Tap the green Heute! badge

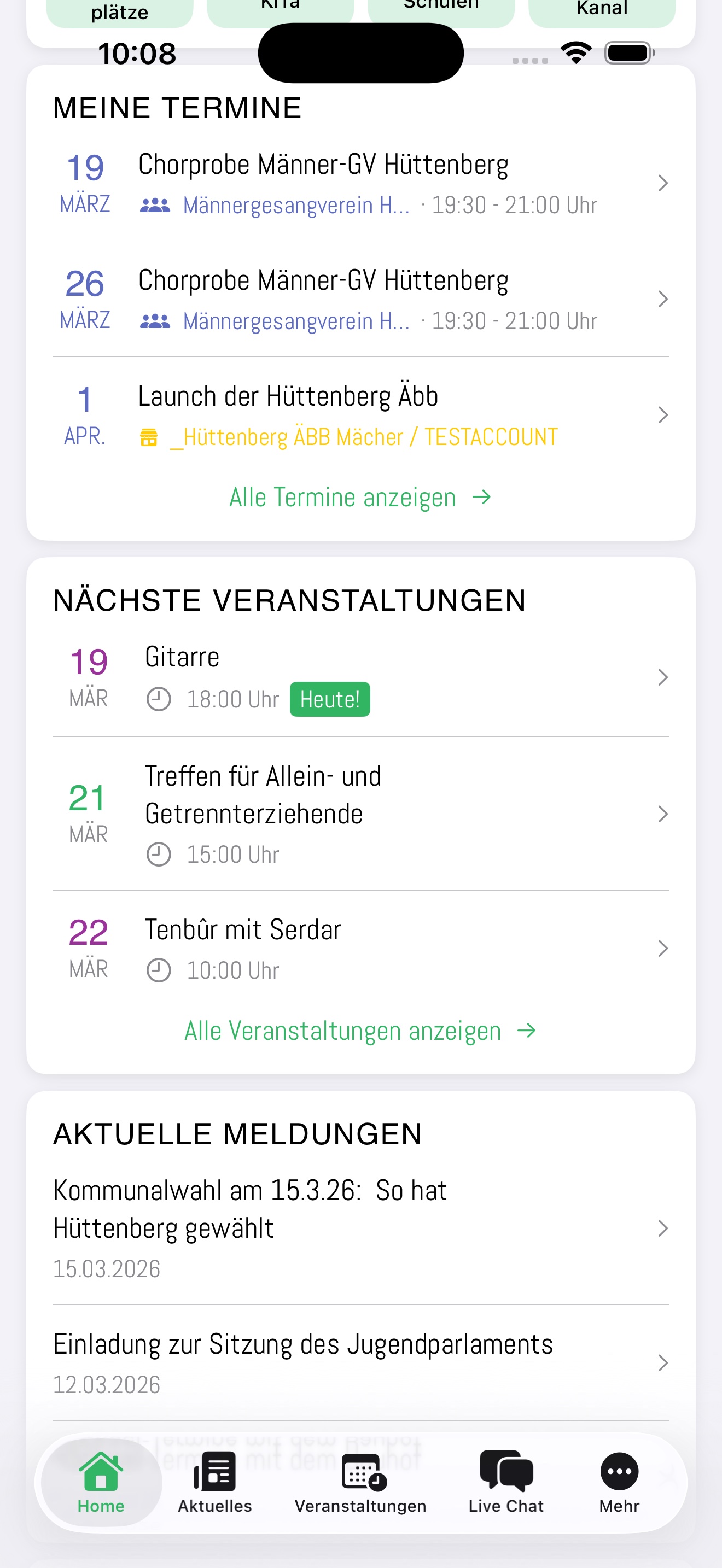click(329, 699)
